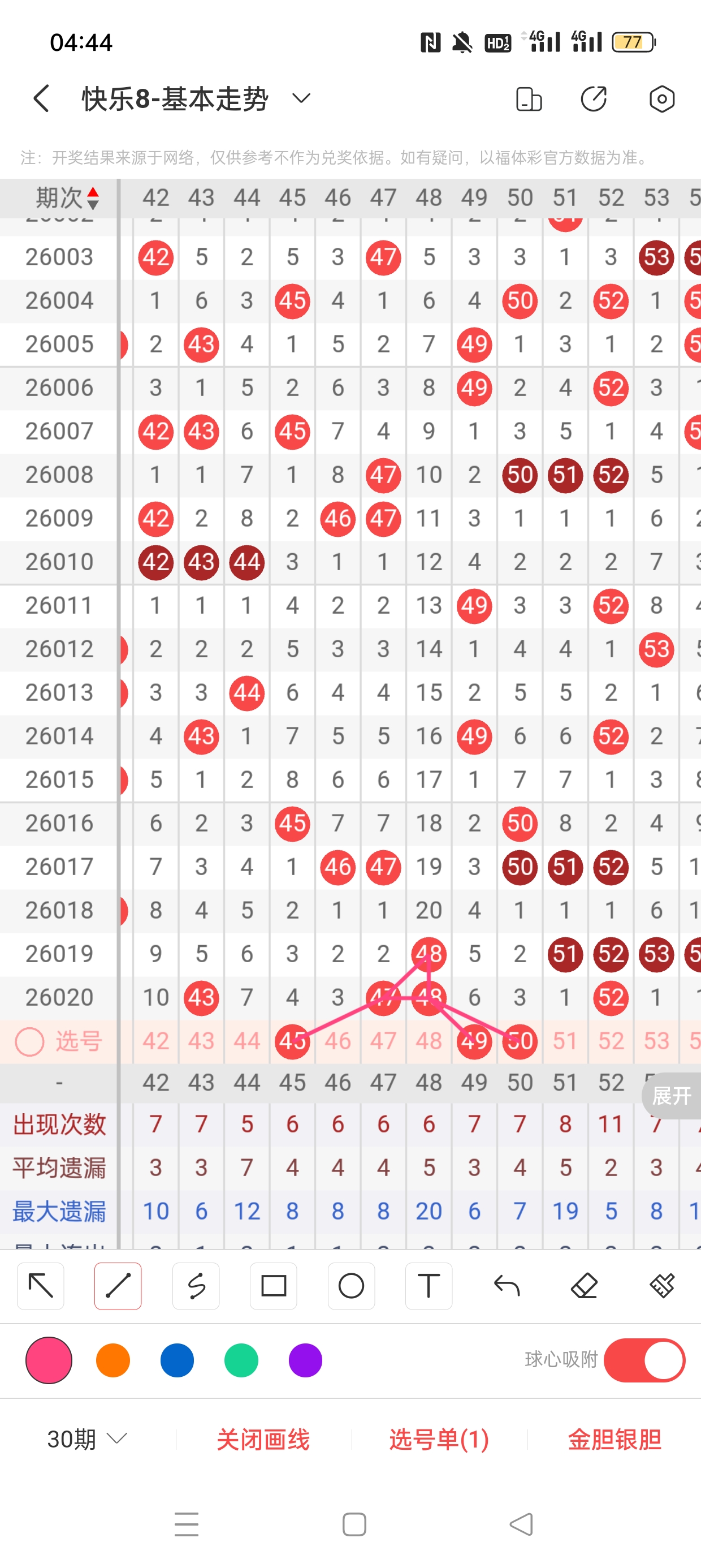701x1568 pixels.
Task: Expand the statistics with 展开 button
Action: click(671, 1096)
